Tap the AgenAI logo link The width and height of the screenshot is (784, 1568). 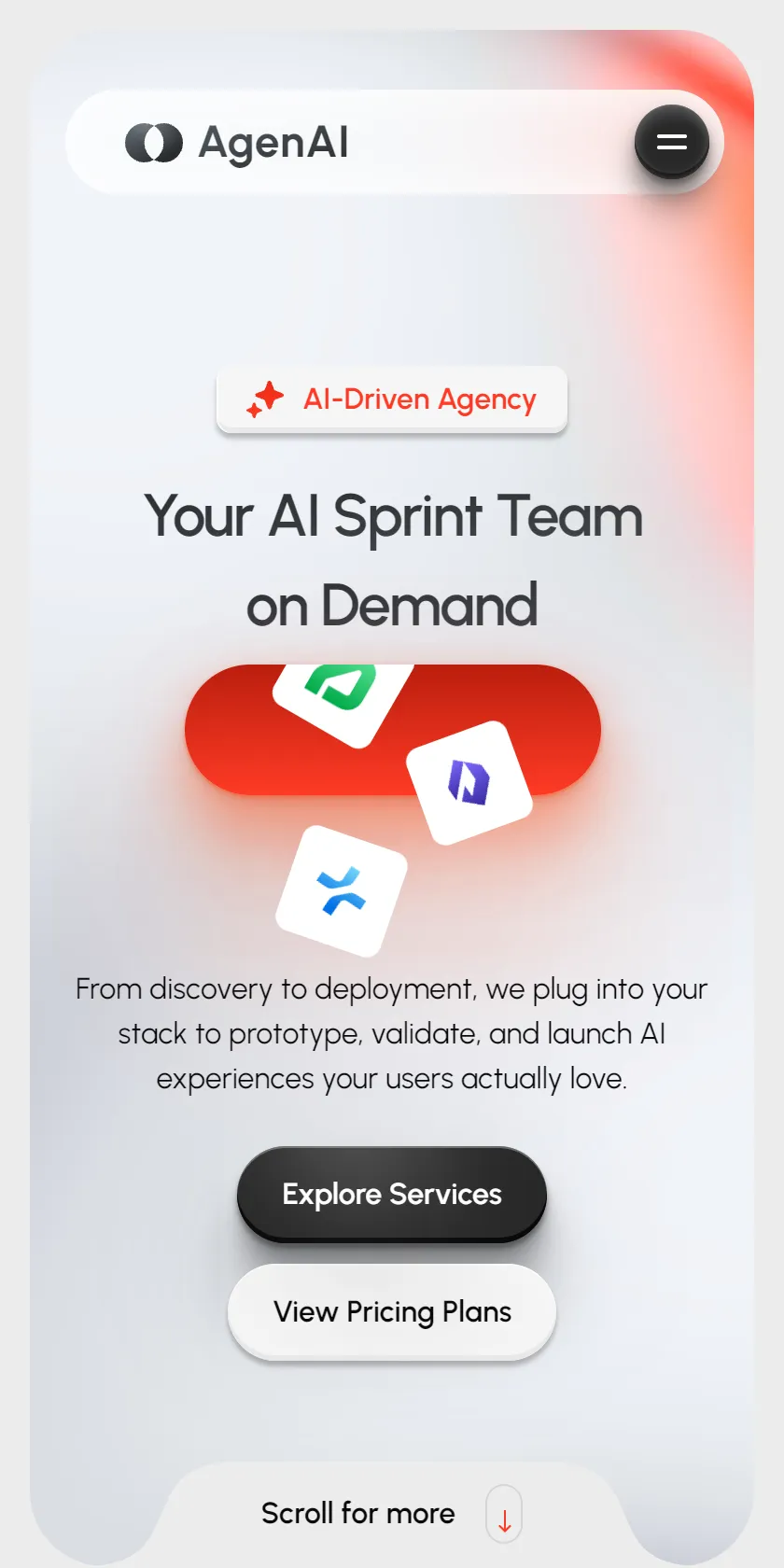[237, 143]
